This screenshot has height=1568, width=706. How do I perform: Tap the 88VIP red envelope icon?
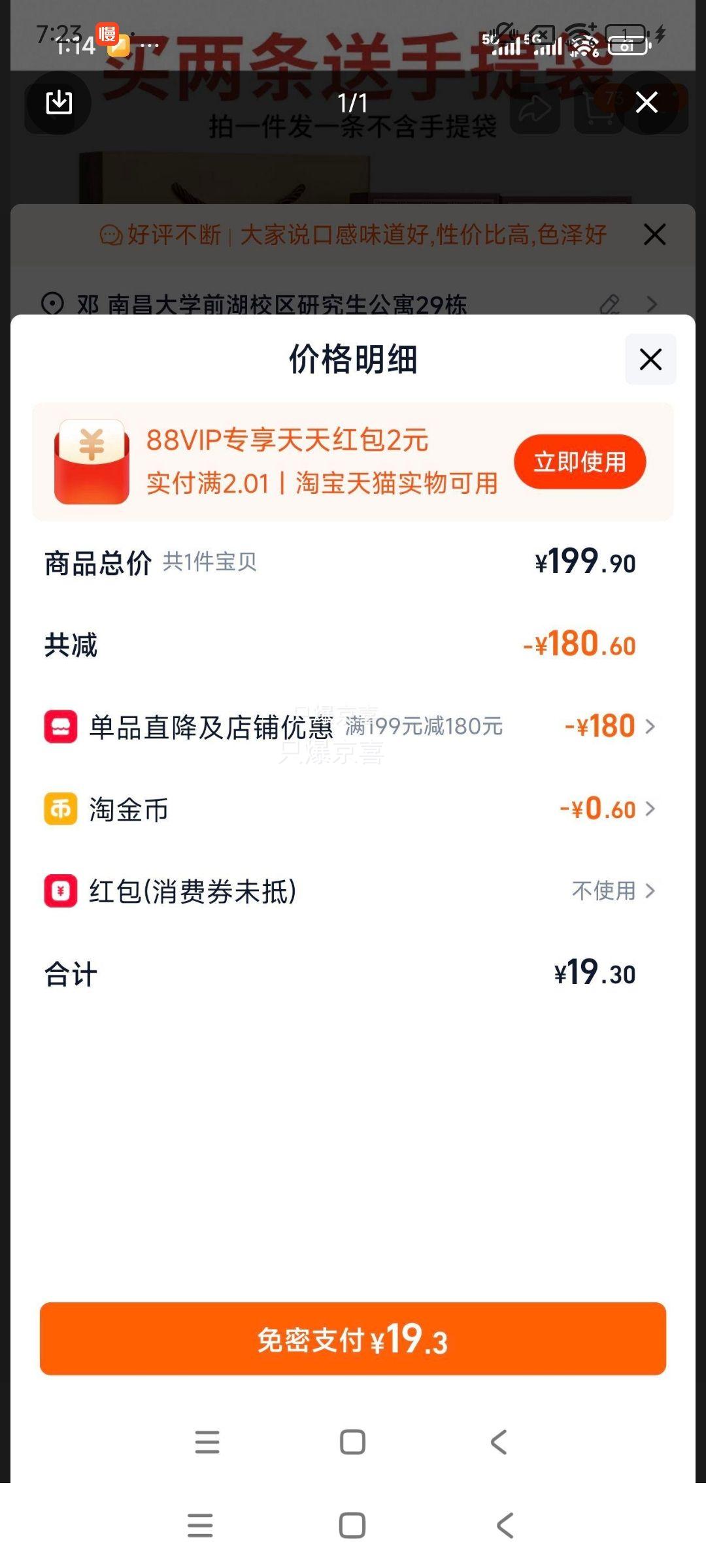[x=90, y=461]
